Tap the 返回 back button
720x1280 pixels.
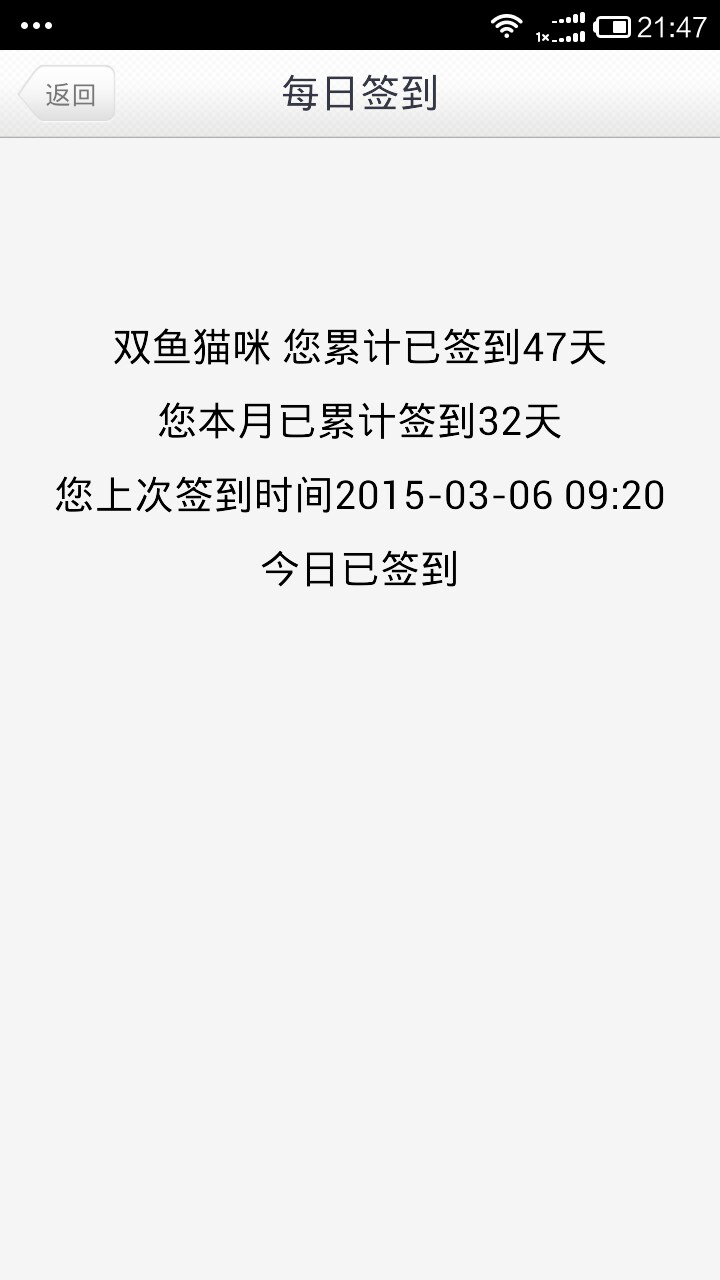point(67,94)
